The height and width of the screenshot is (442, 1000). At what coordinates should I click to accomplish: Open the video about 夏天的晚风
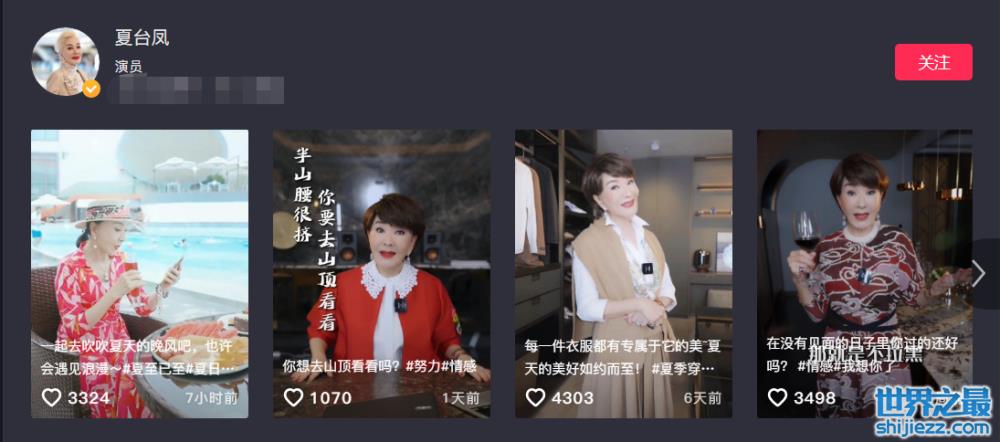pos(139,250)
